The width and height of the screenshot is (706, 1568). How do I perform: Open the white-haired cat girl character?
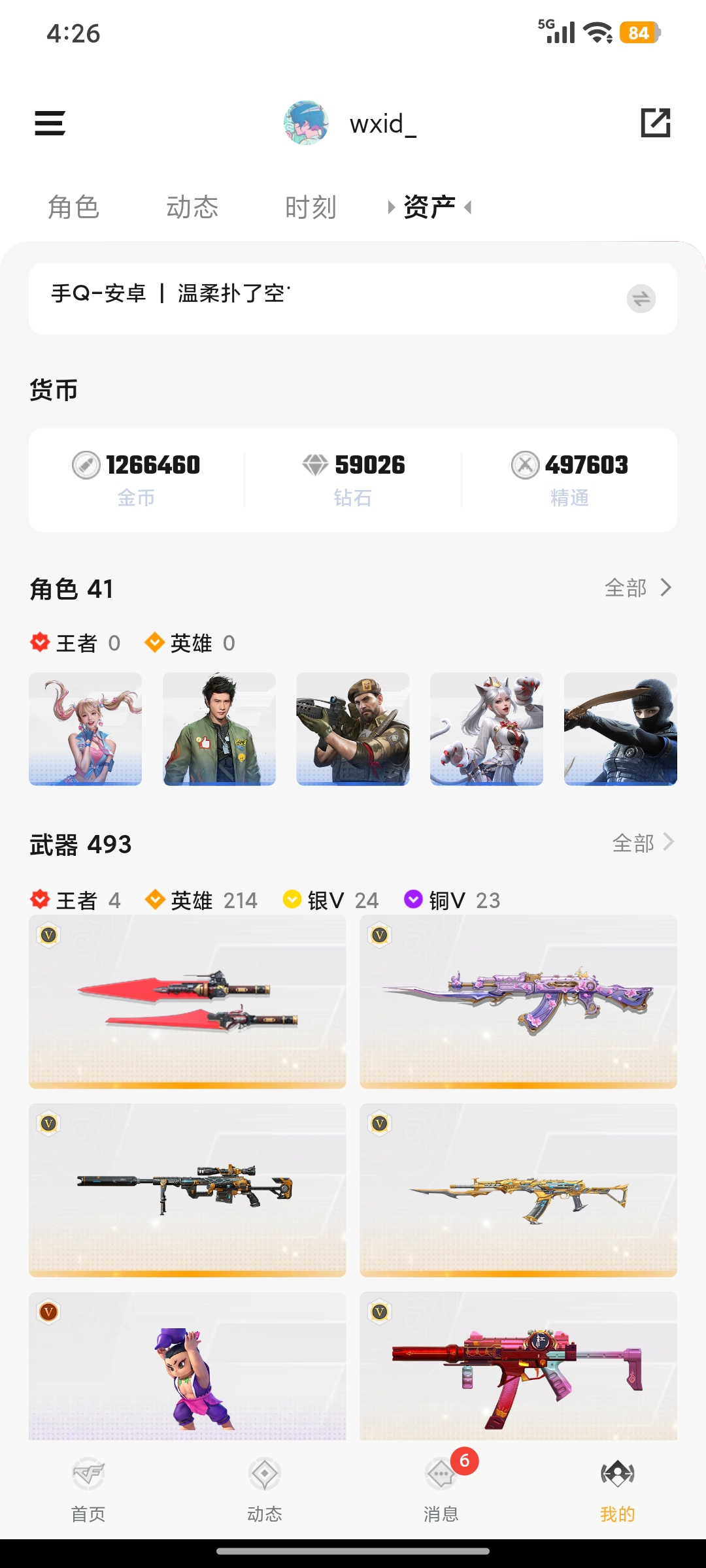point(486,729)
